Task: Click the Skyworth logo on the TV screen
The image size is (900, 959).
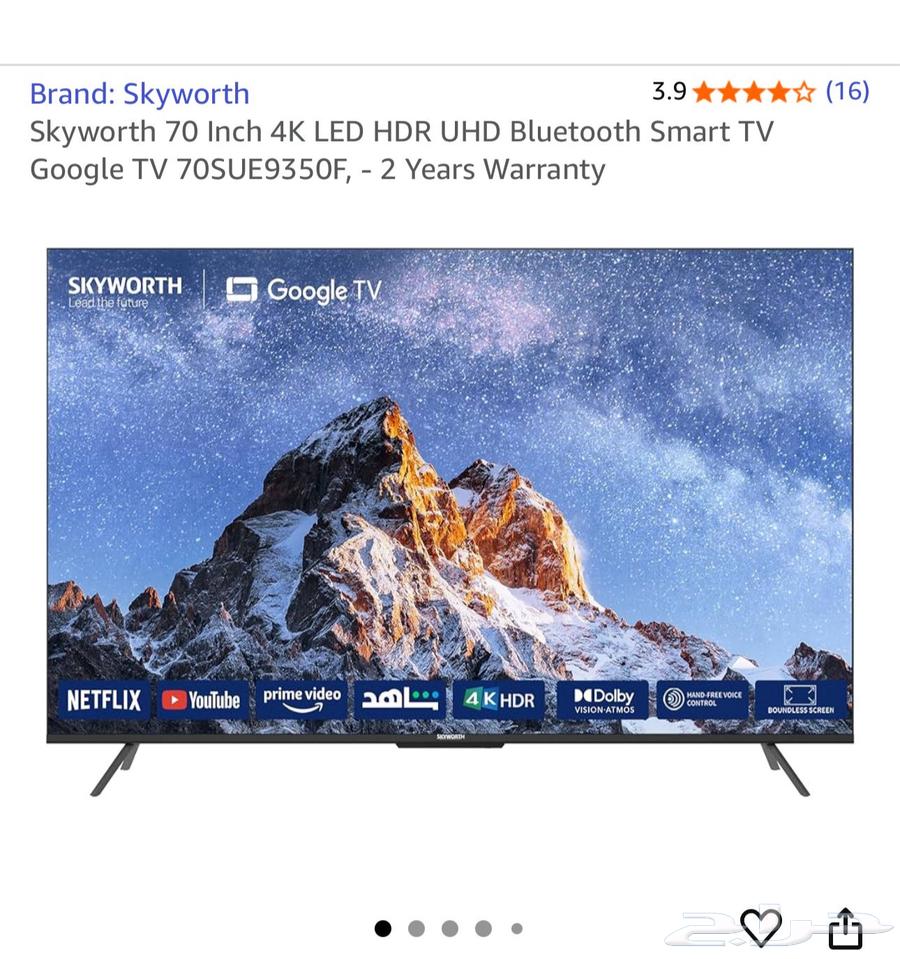Action: [x=124, y=288]
